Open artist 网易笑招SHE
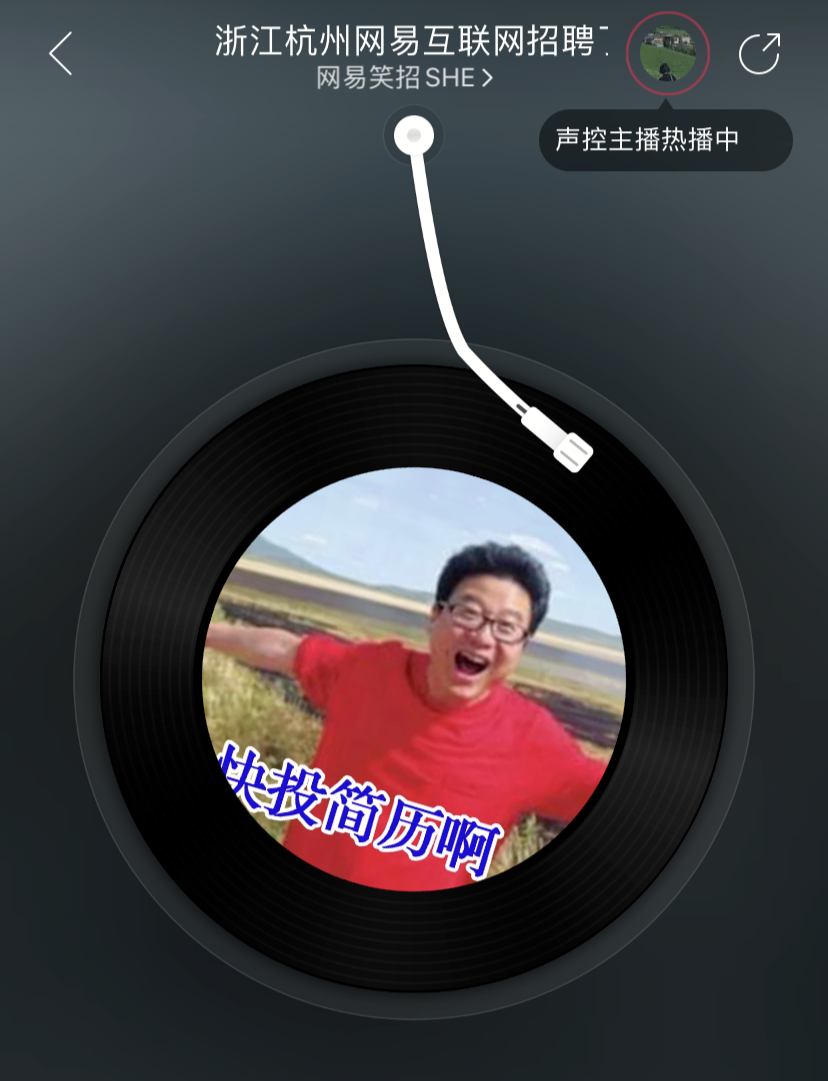Viewport: 828px width, 1081px height. (404, 78)
